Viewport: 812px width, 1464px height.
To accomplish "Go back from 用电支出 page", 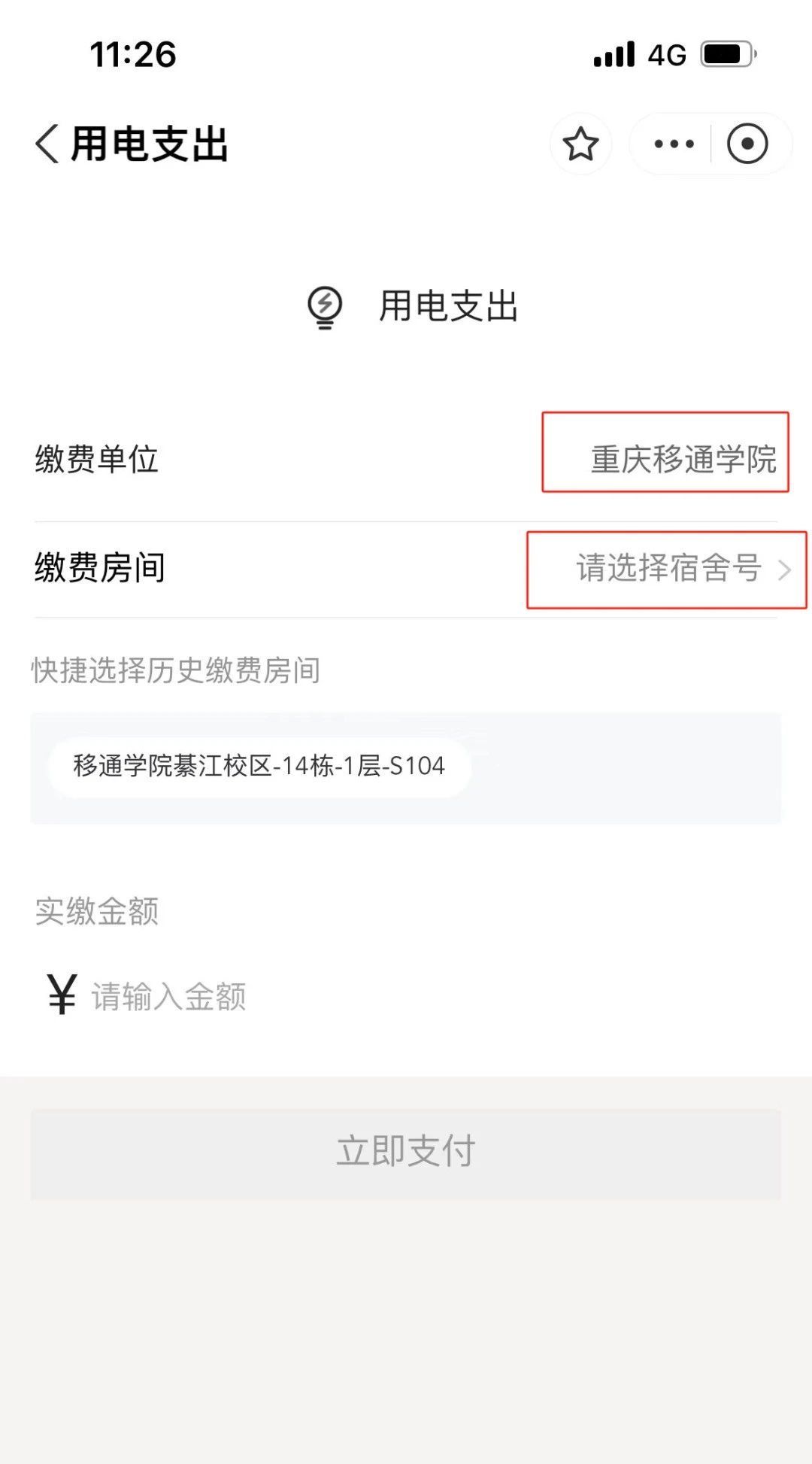I will point(47,144).
